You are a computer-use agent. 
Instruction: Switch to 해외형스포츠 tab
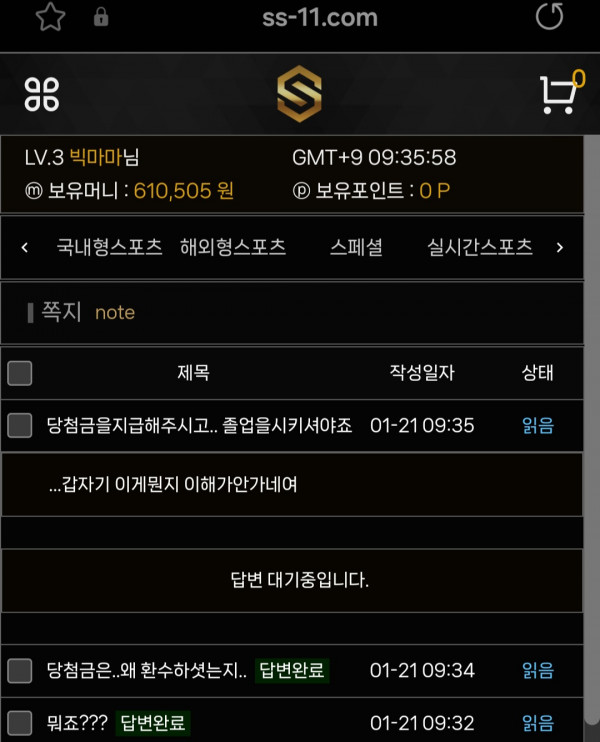[233, 248]
